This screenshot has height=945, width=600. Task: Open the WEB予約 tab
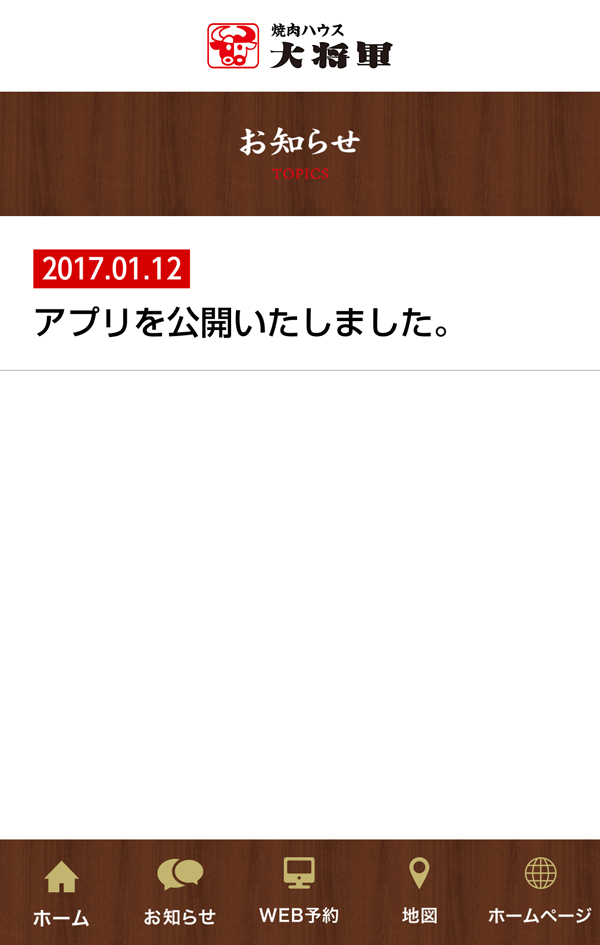pos(299,892)
